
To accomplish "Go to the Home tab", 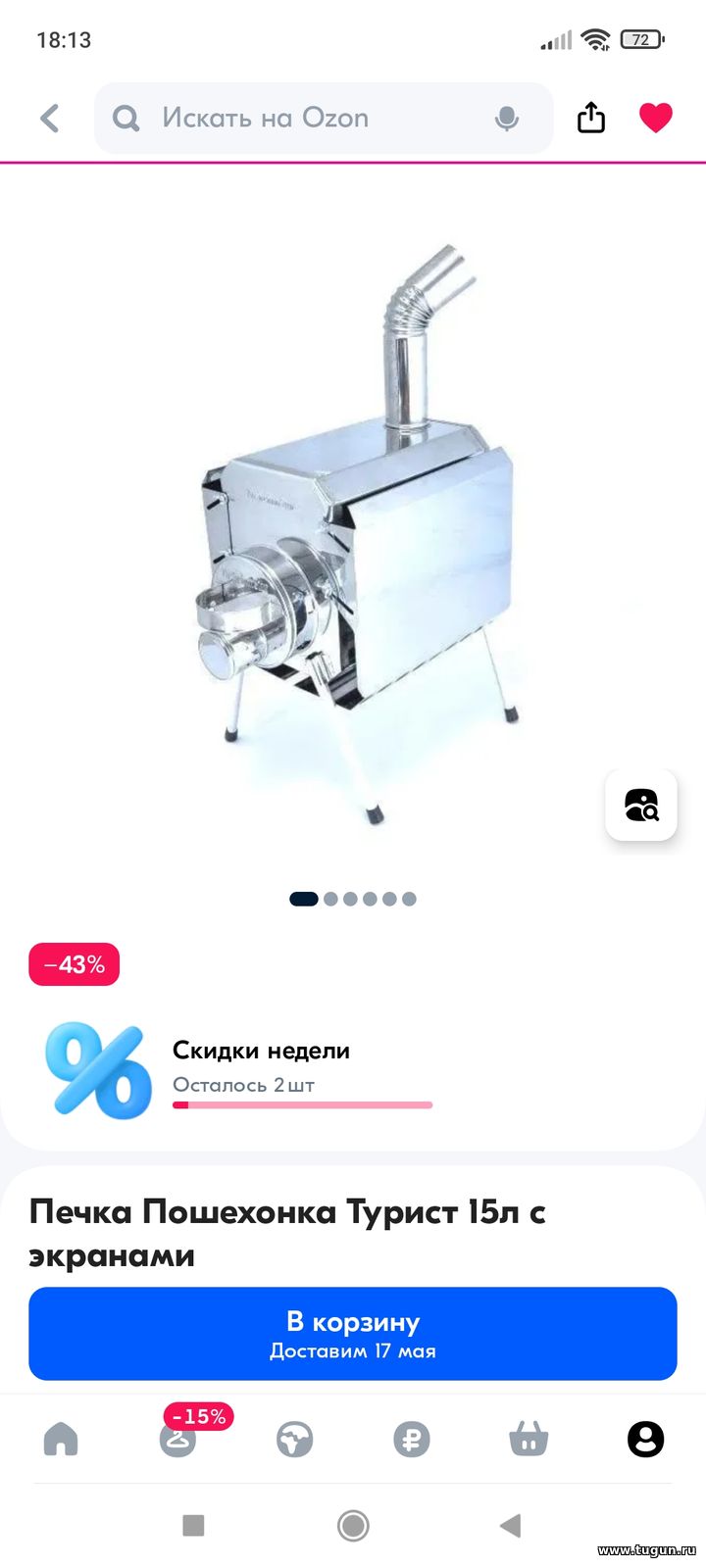I will 61,1439.
